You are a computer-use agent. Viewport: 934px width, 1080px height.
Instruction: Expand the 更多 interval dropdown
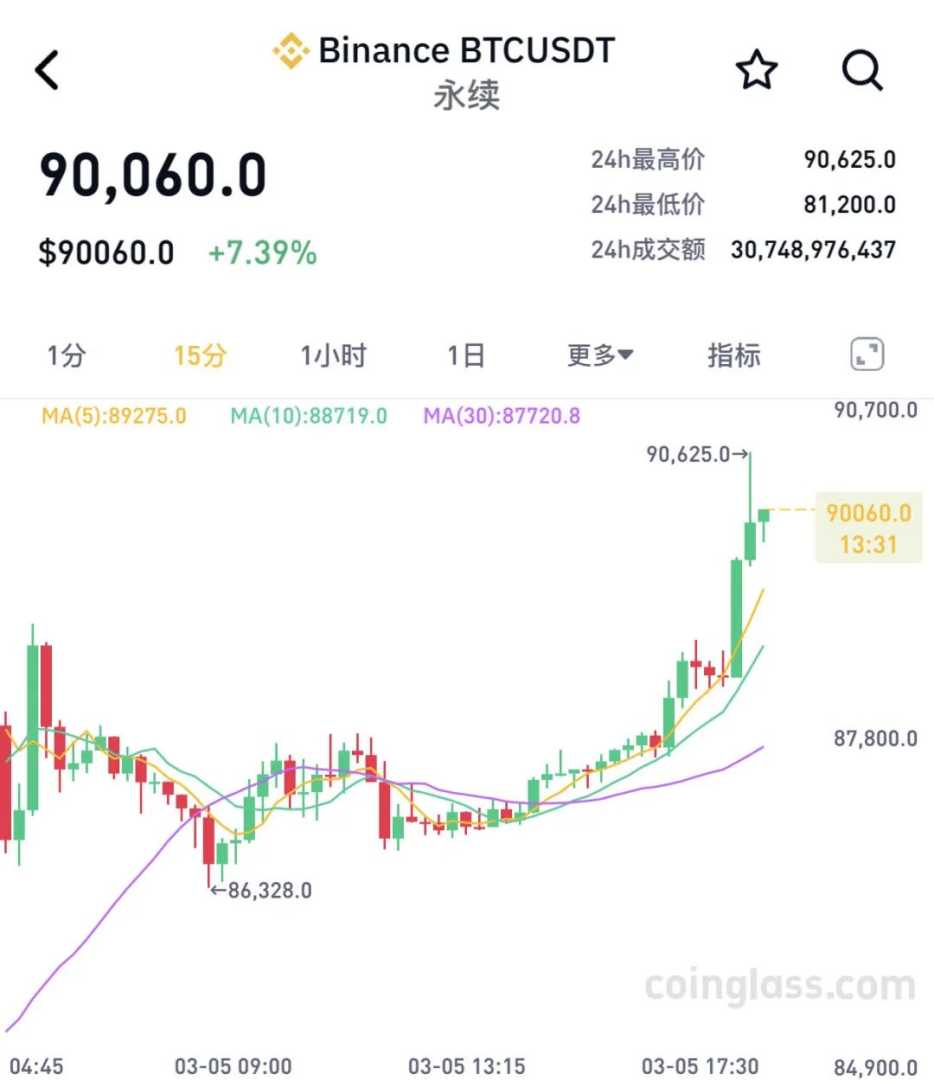pos(600,355)
